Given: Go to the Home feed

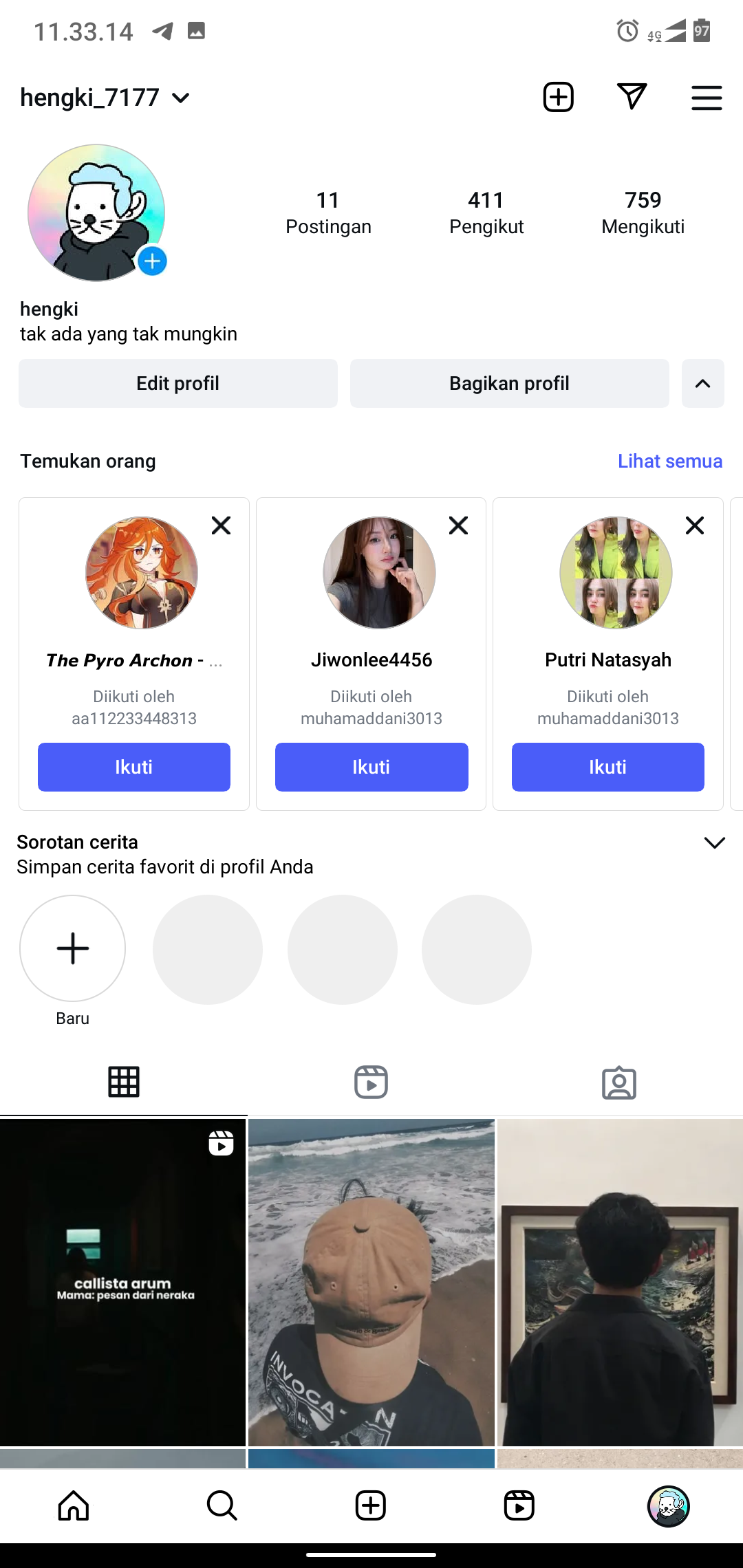Looking at the screenshot, I should (74, 1505).
